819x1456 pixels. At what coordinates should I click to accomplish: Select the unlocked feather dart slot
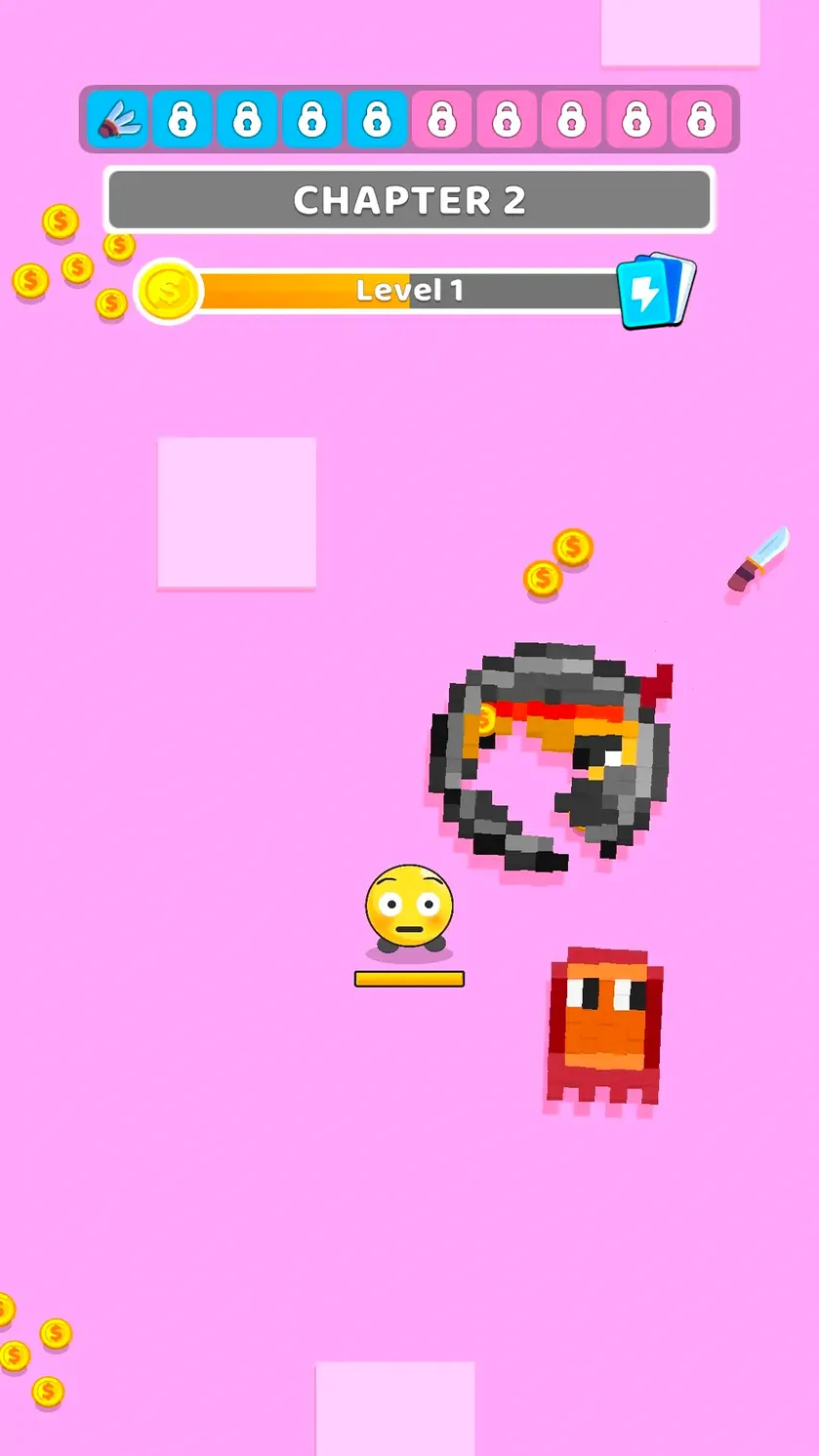click(x=117, y=119)
